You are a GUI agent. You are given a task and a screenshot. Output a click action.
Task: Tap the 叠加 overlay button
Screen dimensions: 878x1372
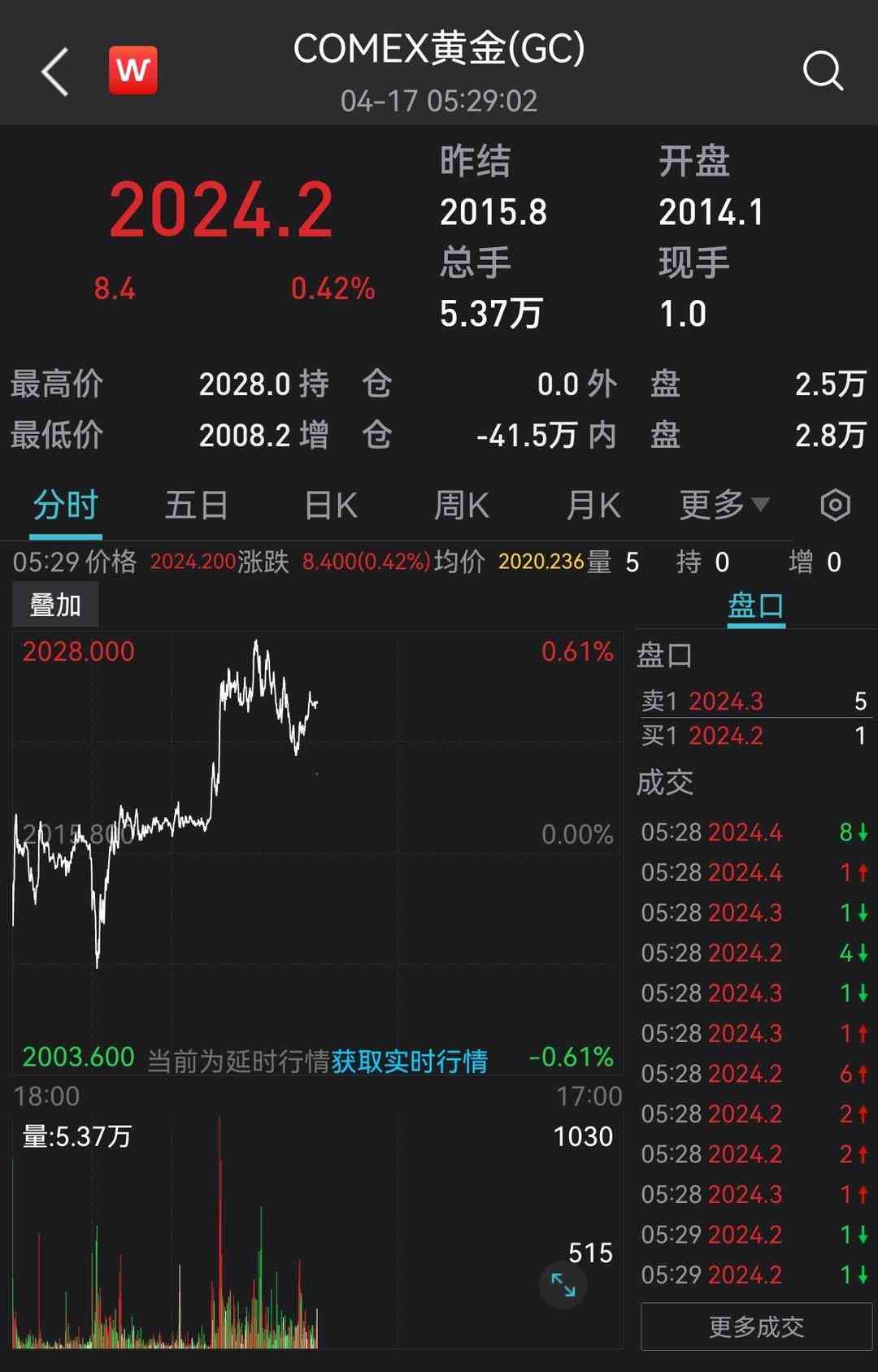pyautogui.click(x=55, y=606)
